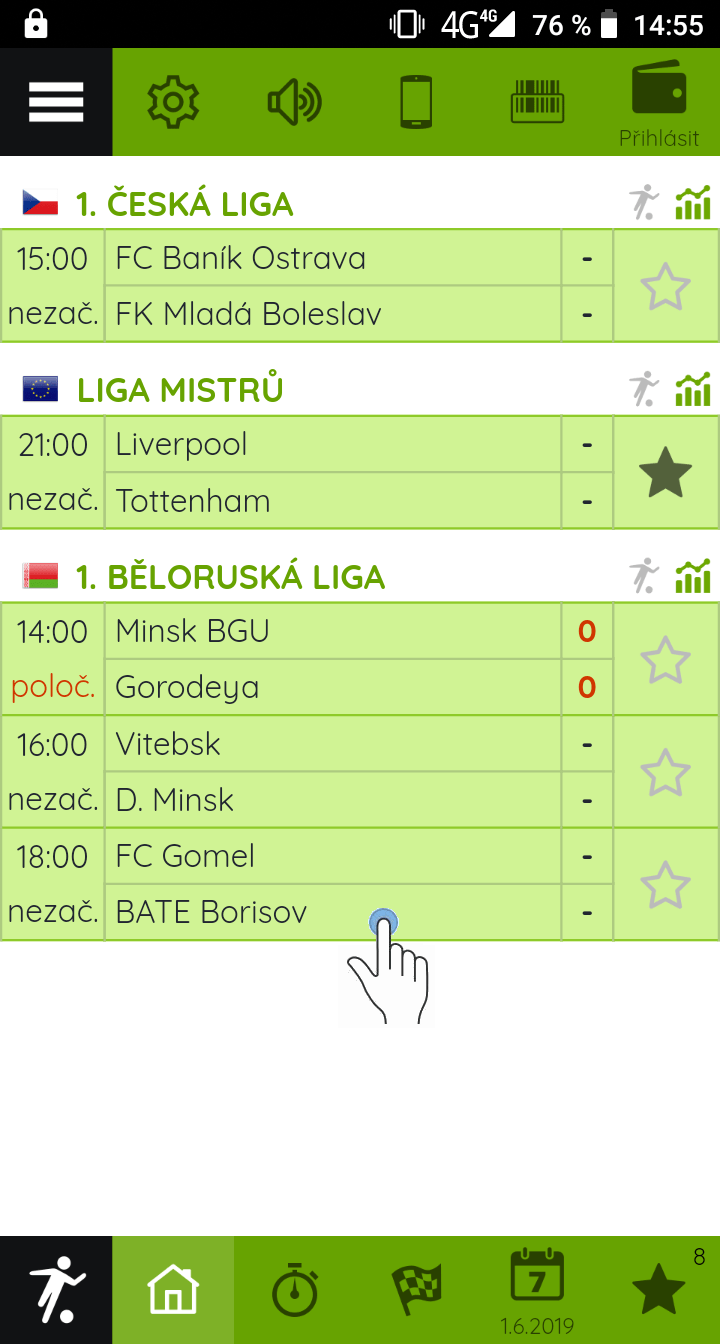Open statistics chart for 1. Česká Liga
Image resolution: width=720 pixels, height=1344 pixels.
[x=693, y=203]
